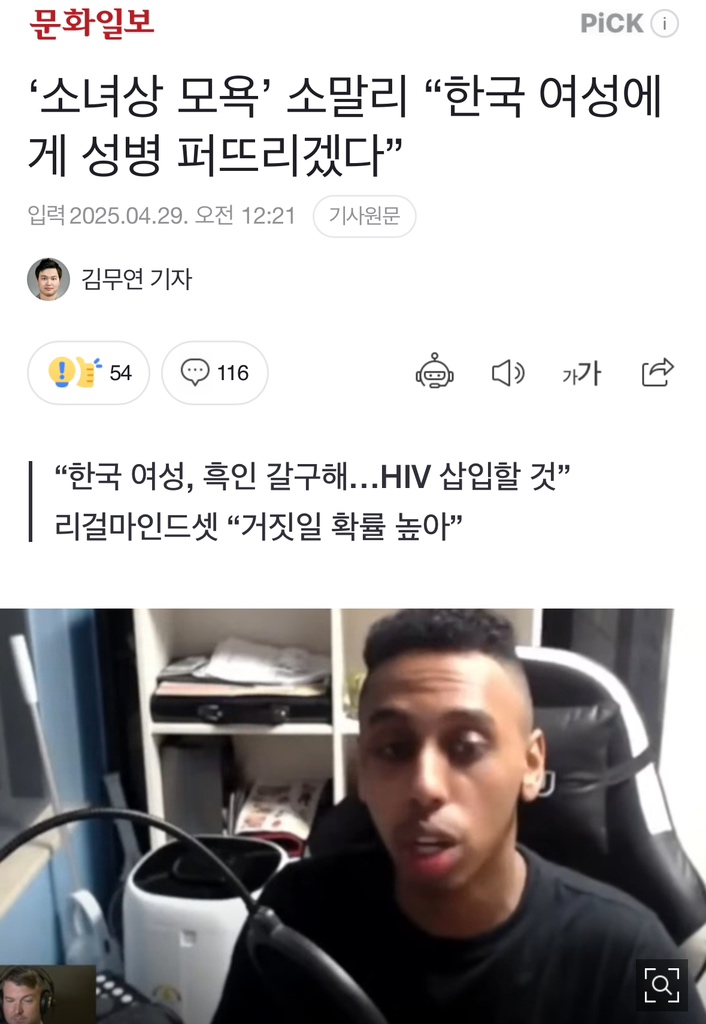706x1024 pixels.
Task: Open the 기사원문 original article link
Action: (364, 216)
